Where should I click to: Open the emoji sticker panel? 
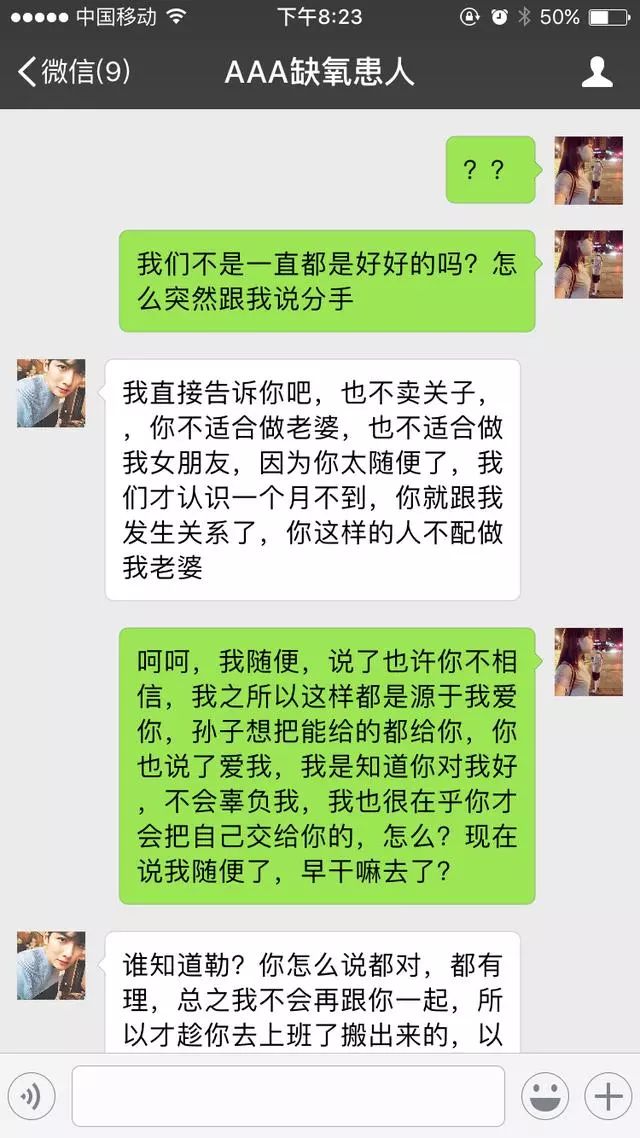pyautogui.click(x=545, y=1097)
